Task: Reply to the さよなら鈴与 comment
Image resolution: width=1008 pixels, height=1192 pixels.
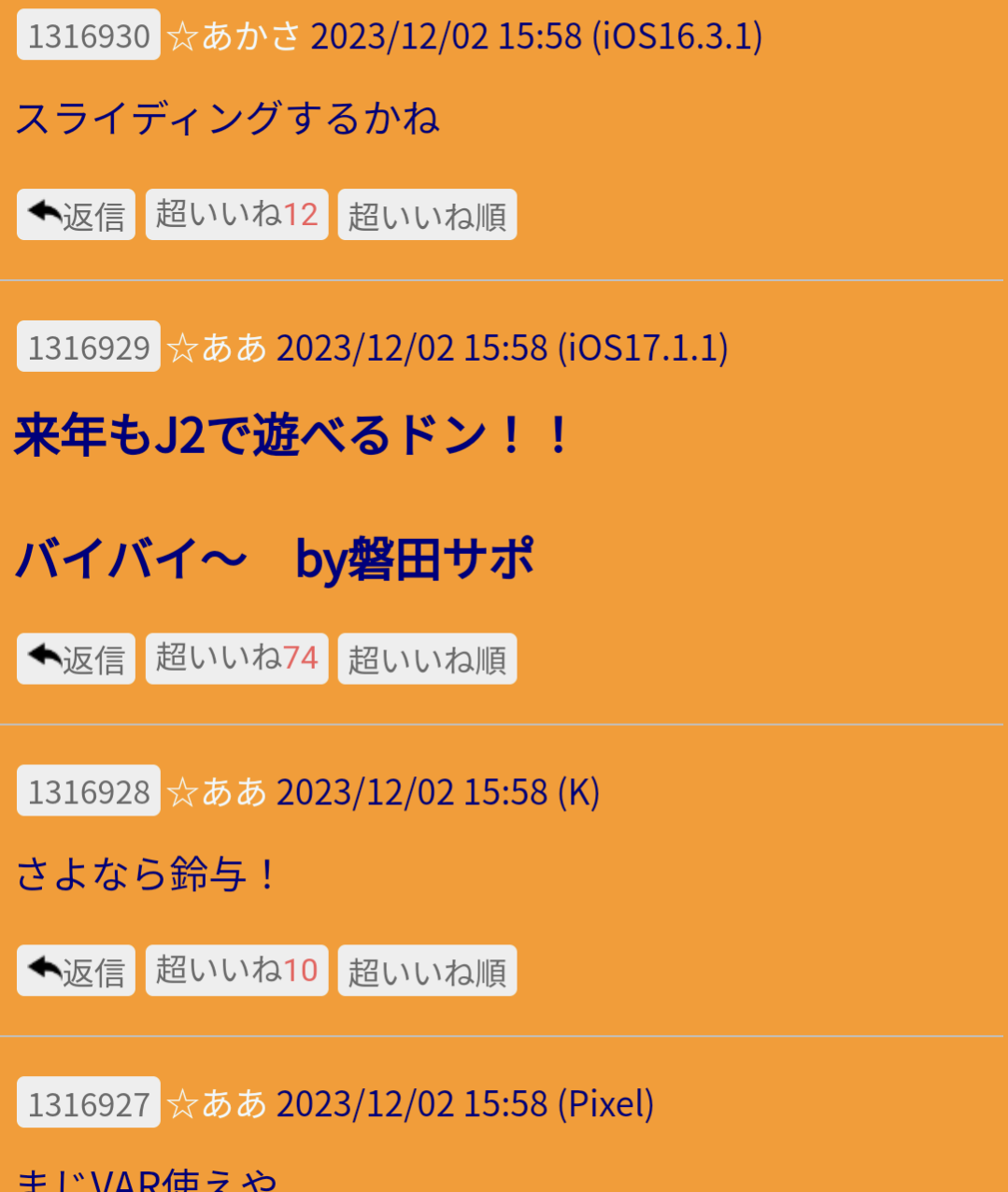Action: point(76,971)
